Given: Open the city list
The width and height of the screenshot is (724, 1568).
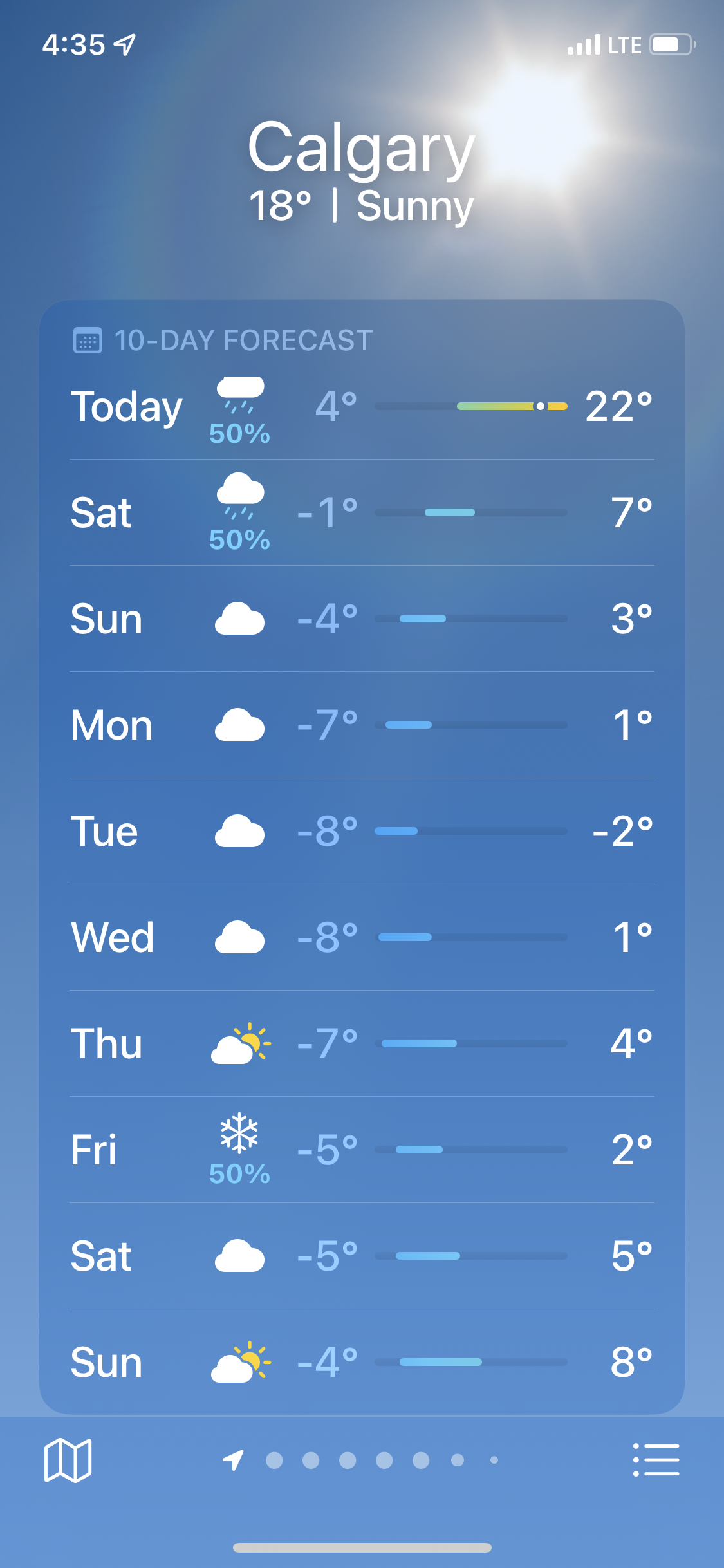Looking at the screenshot, I should [x=656, y=1459].
